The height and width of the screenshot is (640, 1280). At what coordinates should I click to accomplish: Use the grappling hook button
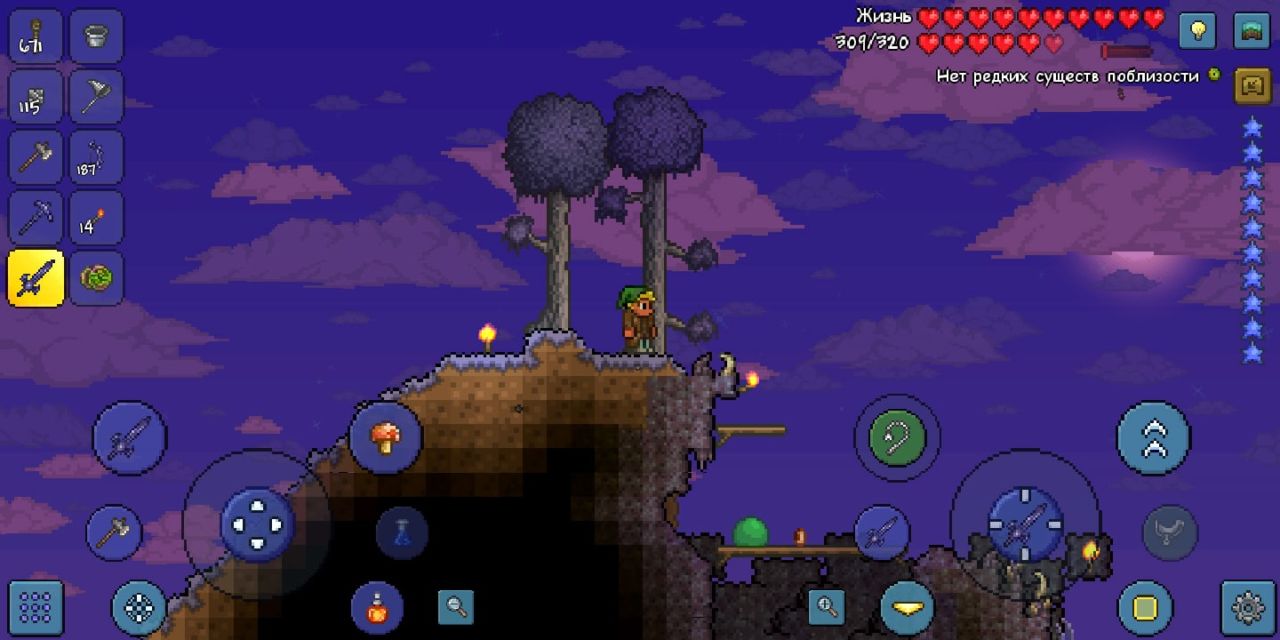tap(897, 437)
